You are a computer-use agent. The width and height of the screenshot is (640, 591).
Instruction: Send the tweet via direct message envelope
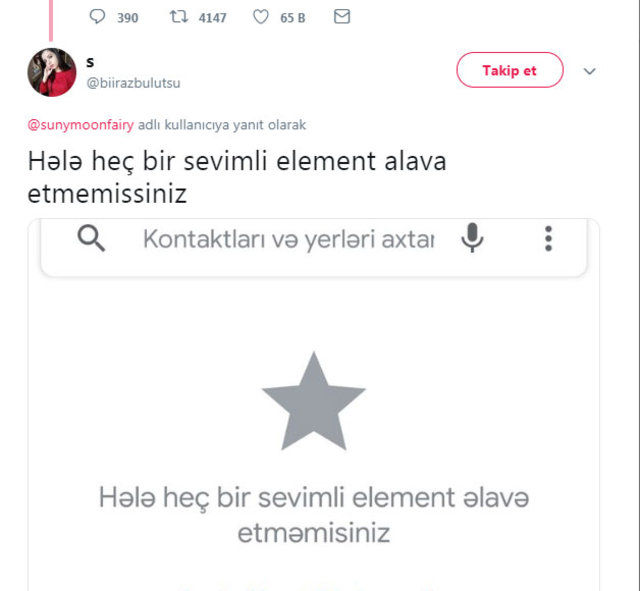click(x=342, y=17)
